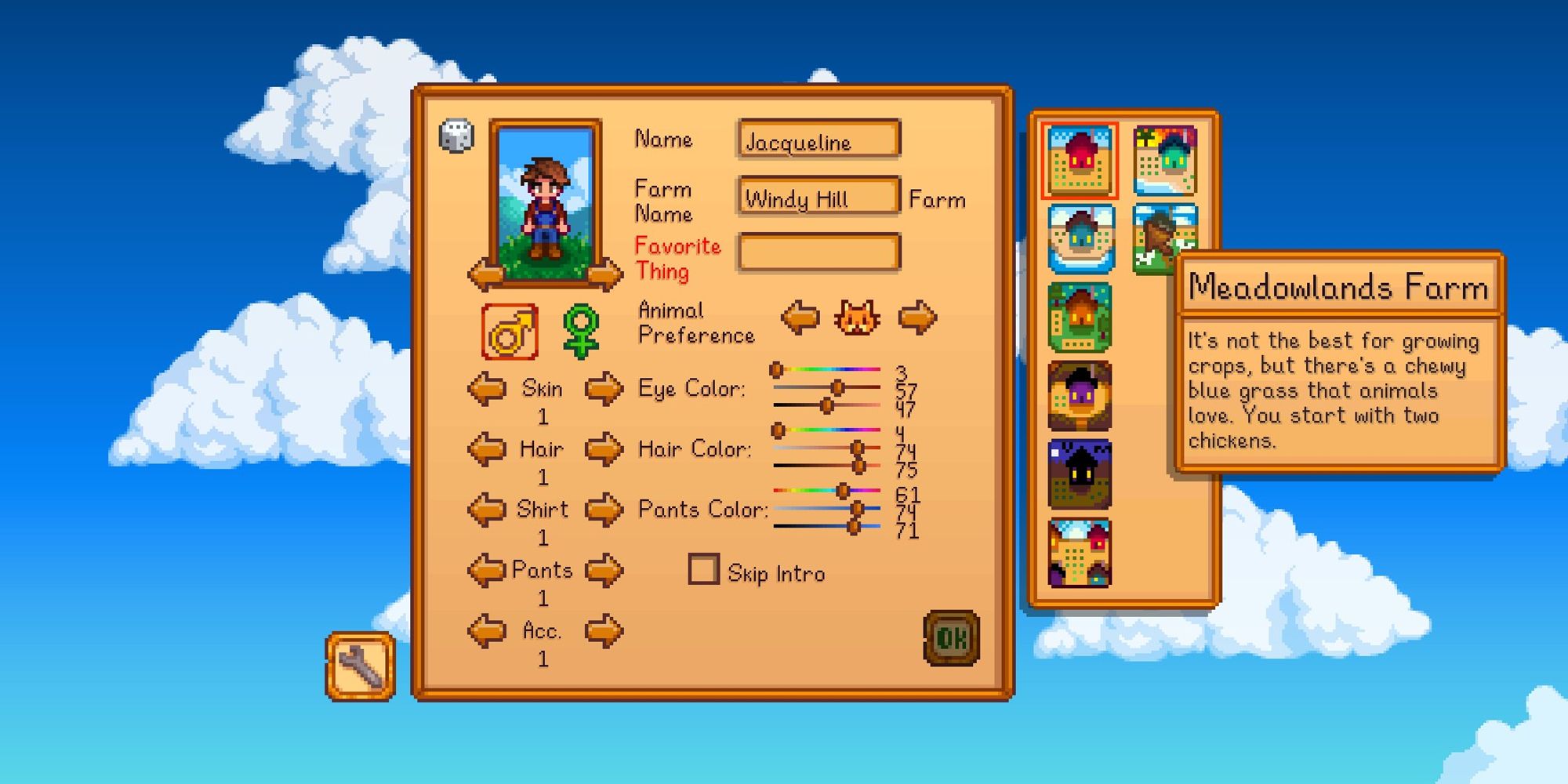Tap the dice to randomize the character
Image resolution: width=1568 pixels, height=784 pixels.
(456, 136)
